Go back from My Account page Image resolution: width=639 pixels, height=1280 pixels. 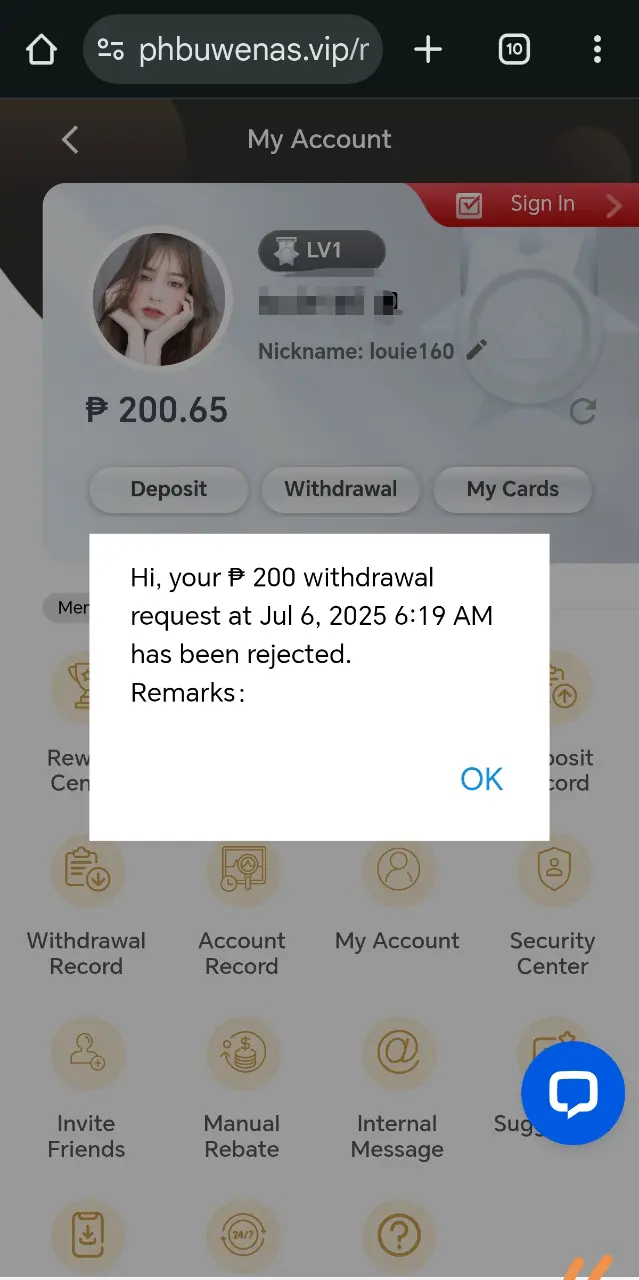[69, 139]
